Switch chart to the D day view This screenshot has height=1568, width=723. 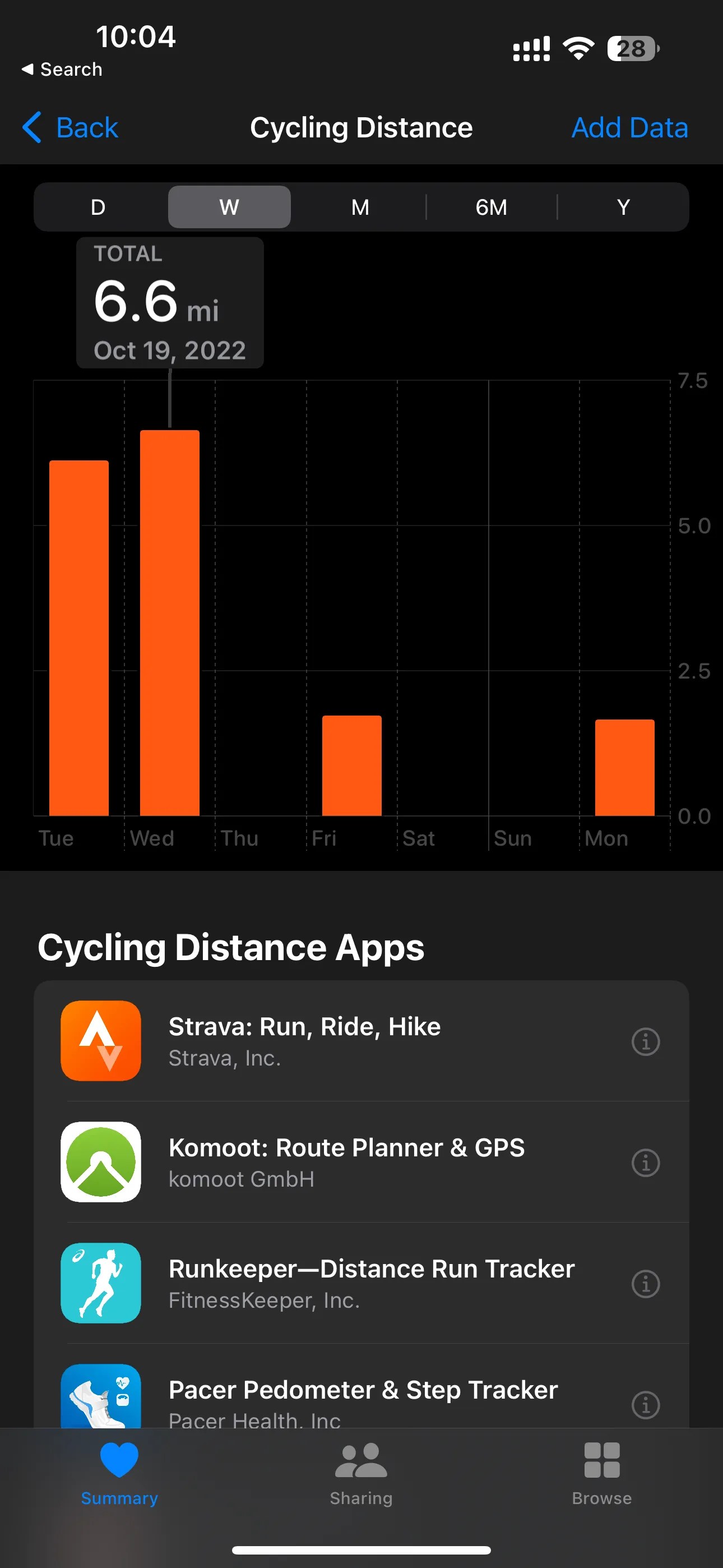point(98,207)
